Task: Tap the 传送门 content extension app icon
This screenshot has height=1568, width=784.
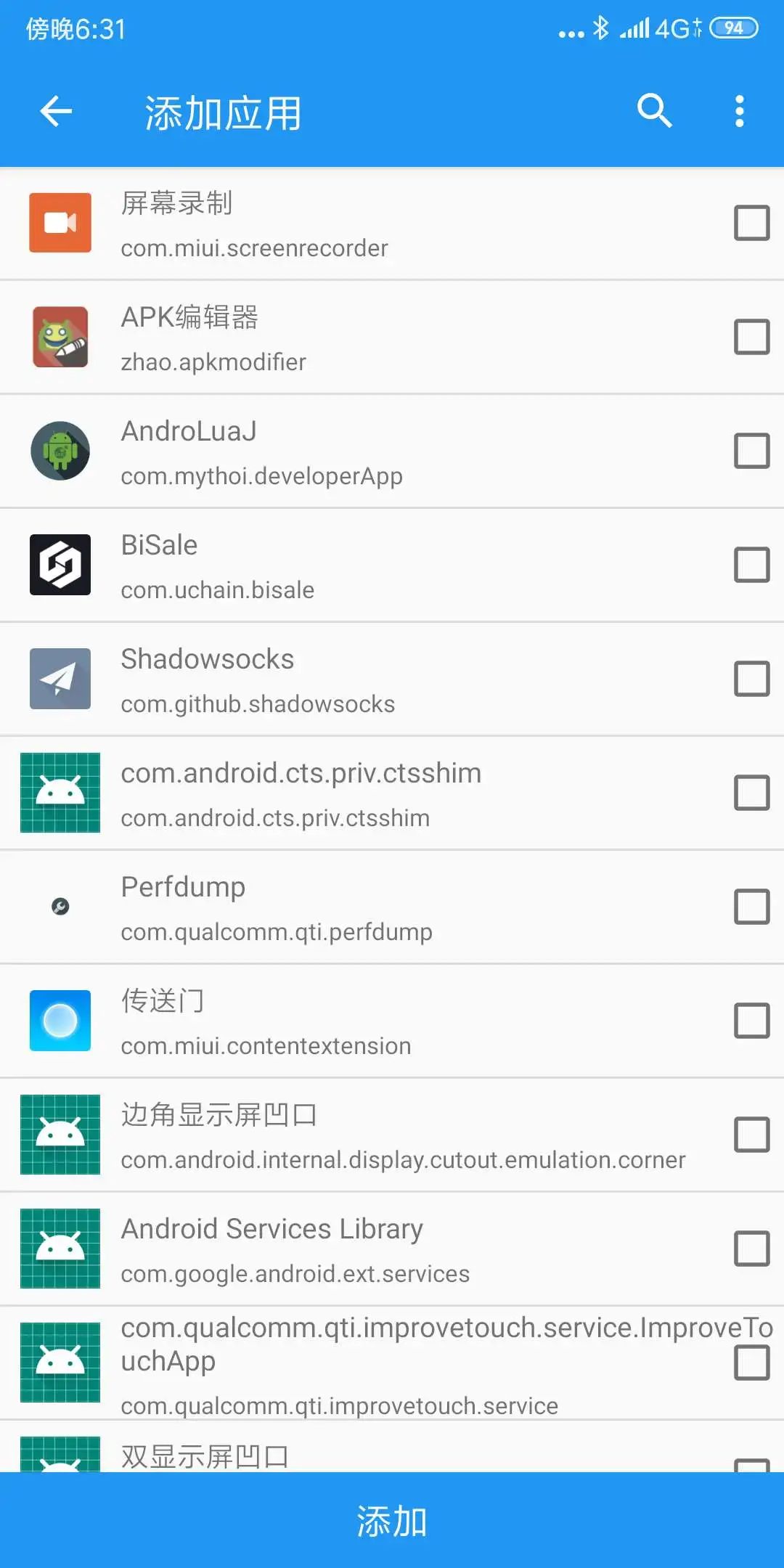Action: click(60, 1021)
